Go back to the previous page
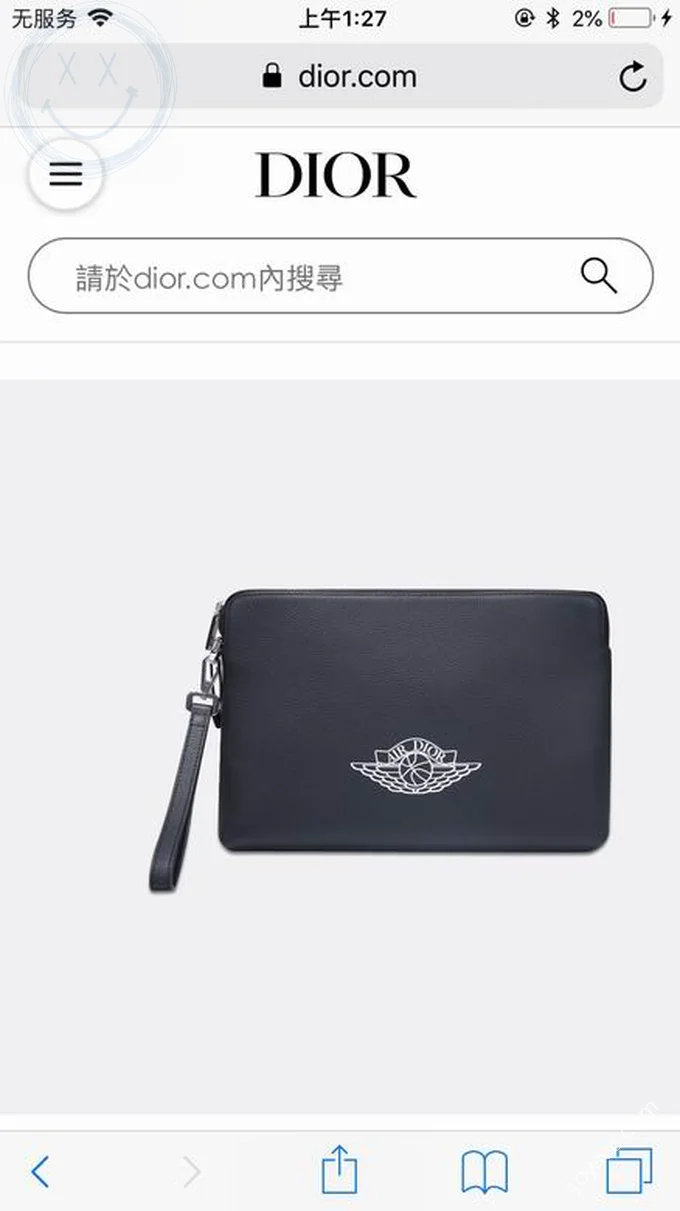Screen dimensions: 680x1211 click(x=40, y=1171)
